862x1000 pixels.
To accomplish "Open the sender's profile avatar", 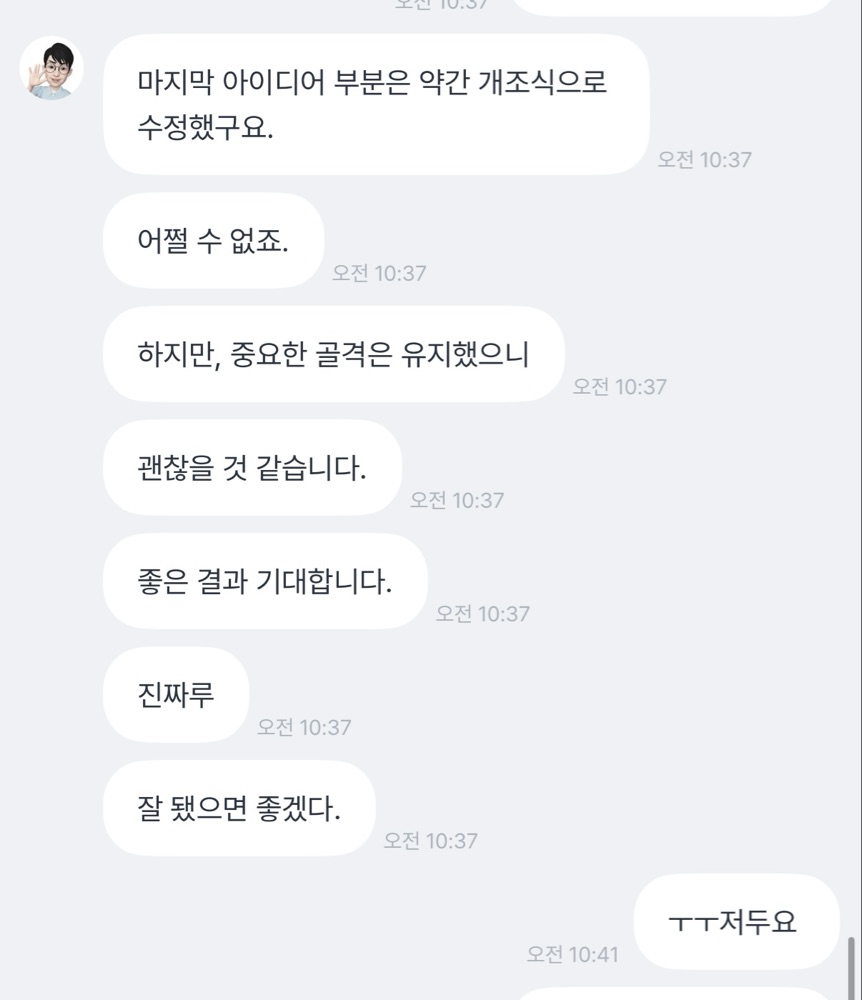I will pos(52,68).
